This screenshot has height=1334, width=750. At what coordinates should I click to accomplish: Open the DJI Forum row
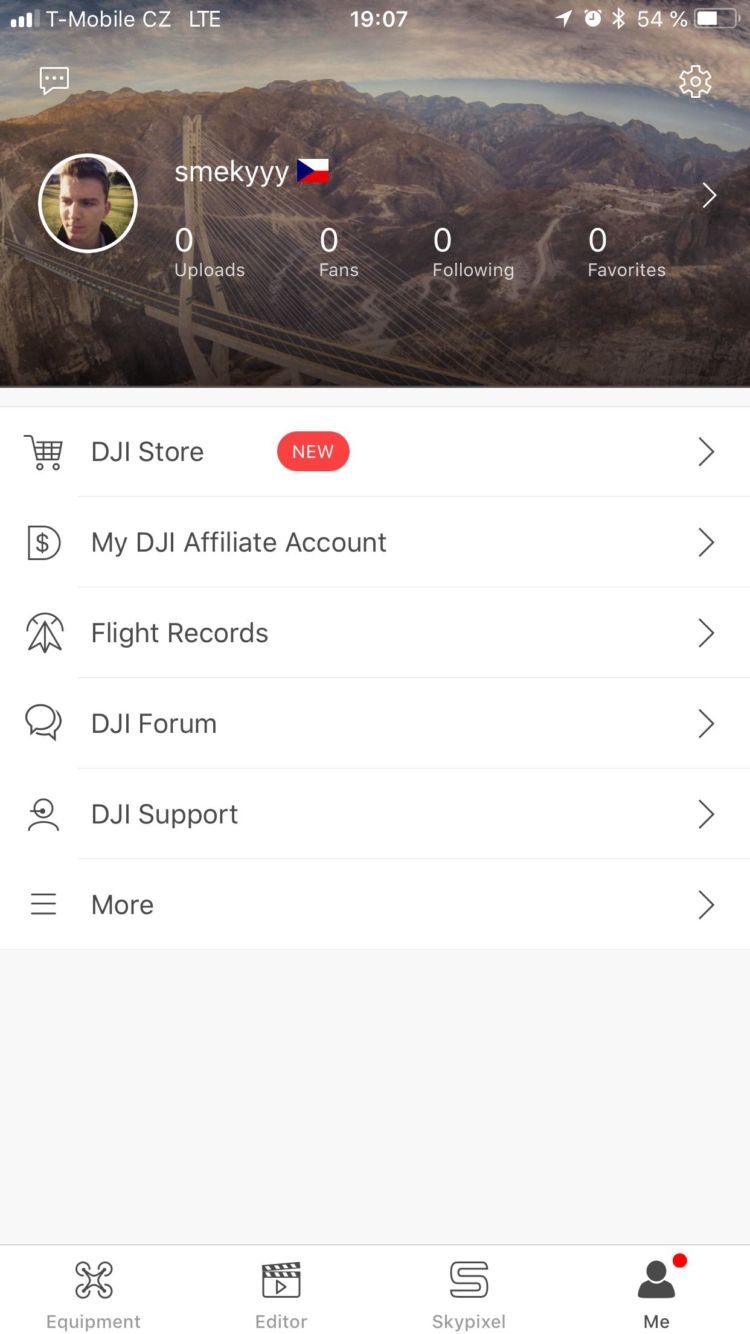pyautogui.click(x=375, y=723)
